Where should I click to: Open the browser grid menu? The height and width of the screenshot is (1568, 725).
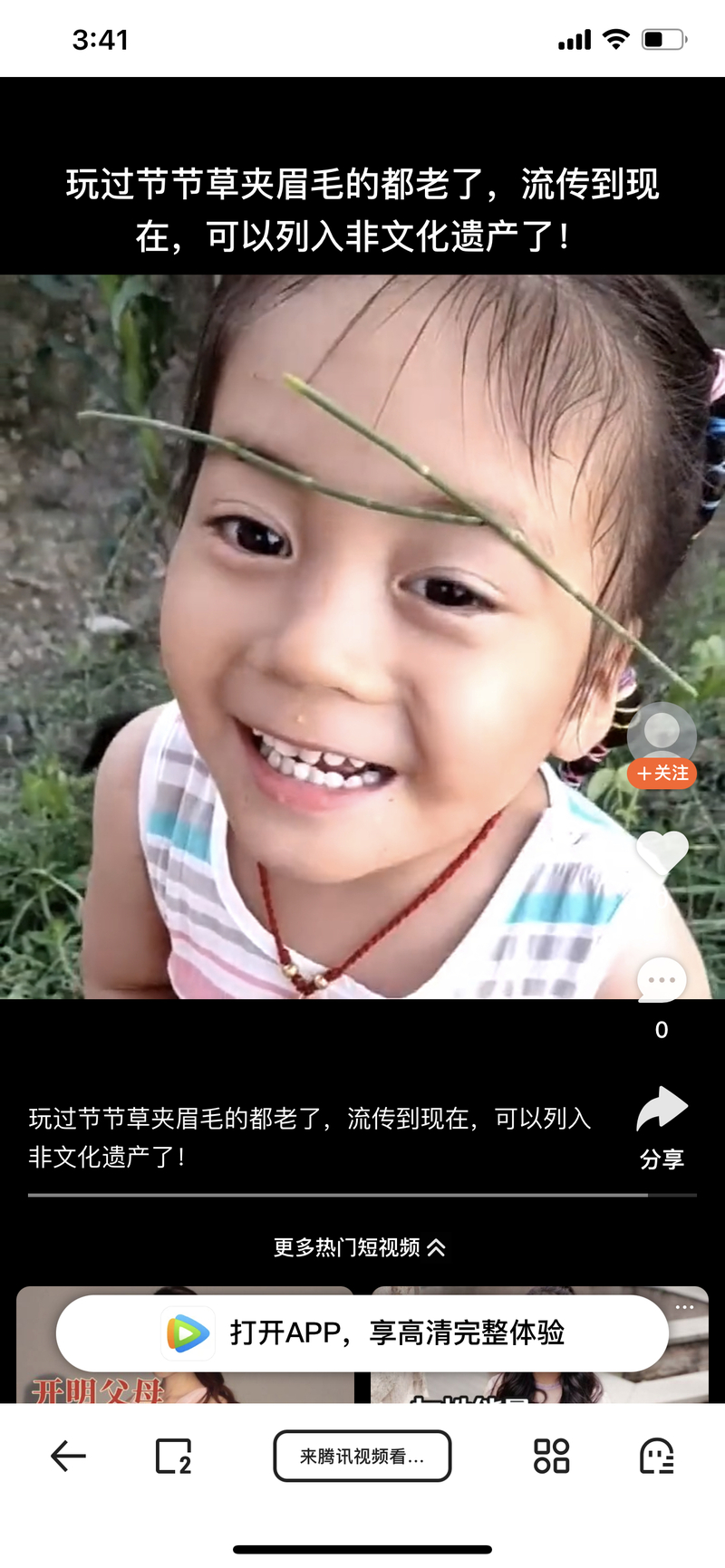point(551,1457)
